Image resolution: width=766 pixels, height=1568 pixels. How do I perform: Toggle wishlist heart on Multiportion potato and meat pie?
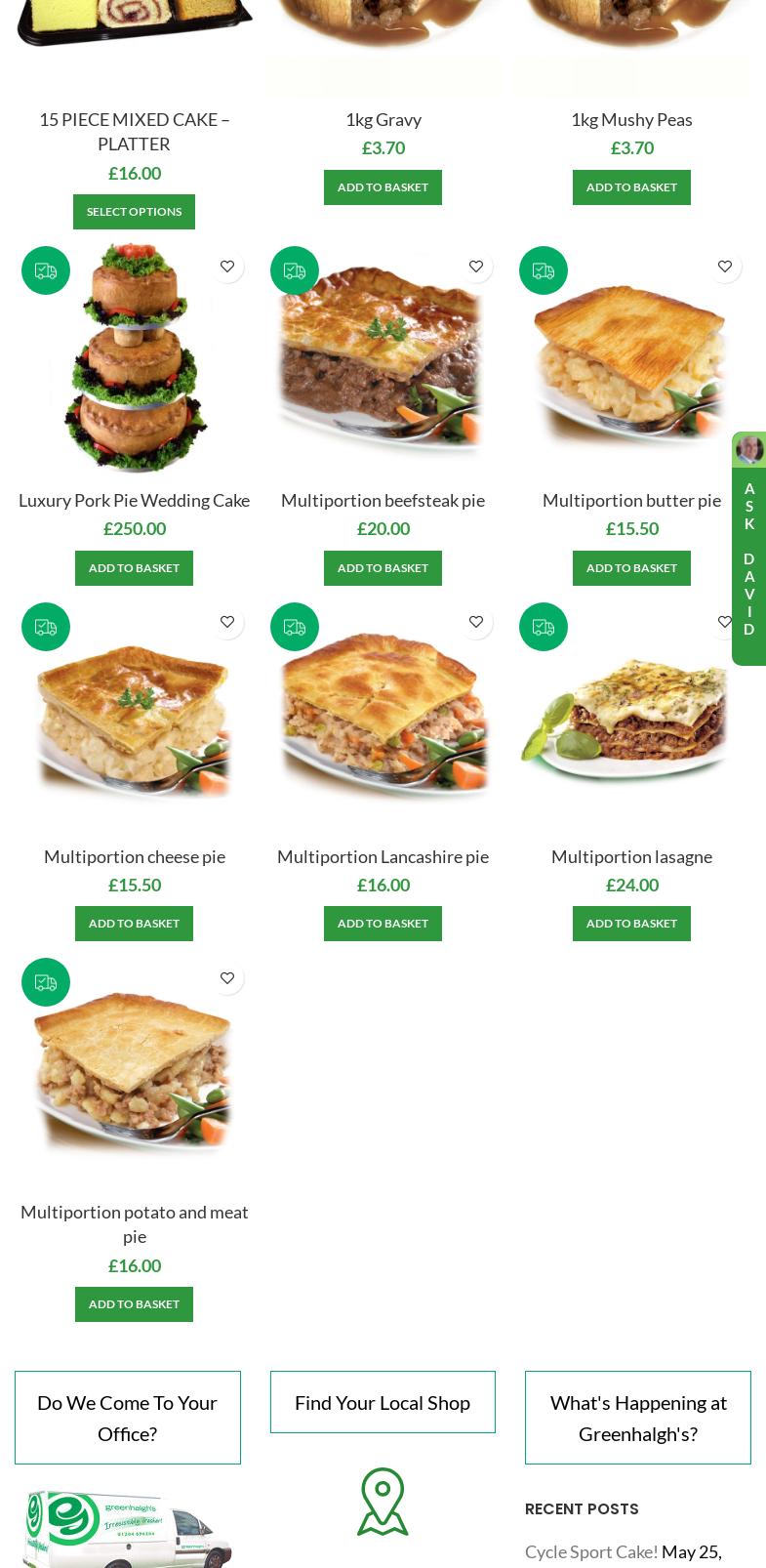pos(227,977)
